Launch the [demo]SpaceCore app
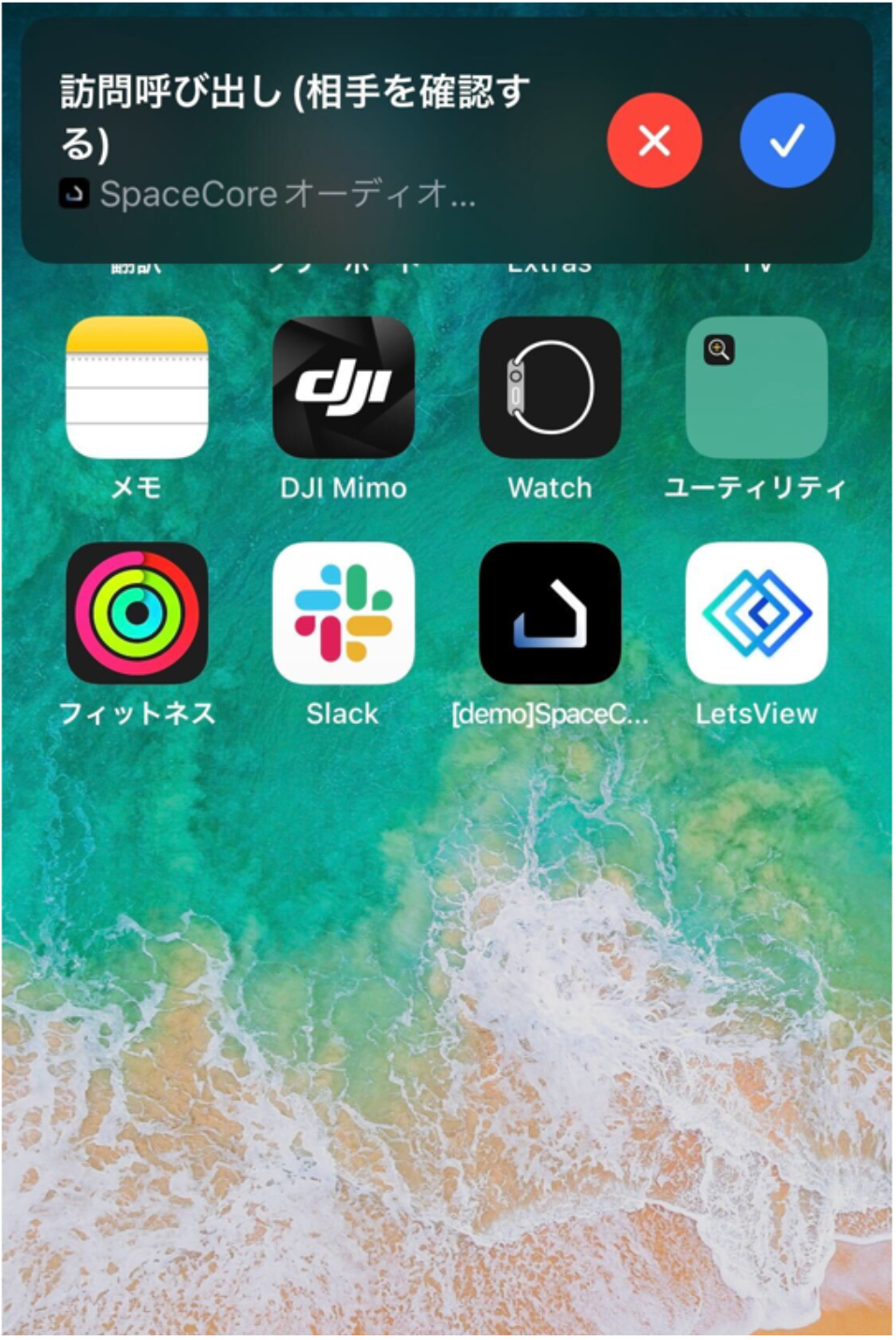The image size is (896, 1340). (x=550, y=613)
